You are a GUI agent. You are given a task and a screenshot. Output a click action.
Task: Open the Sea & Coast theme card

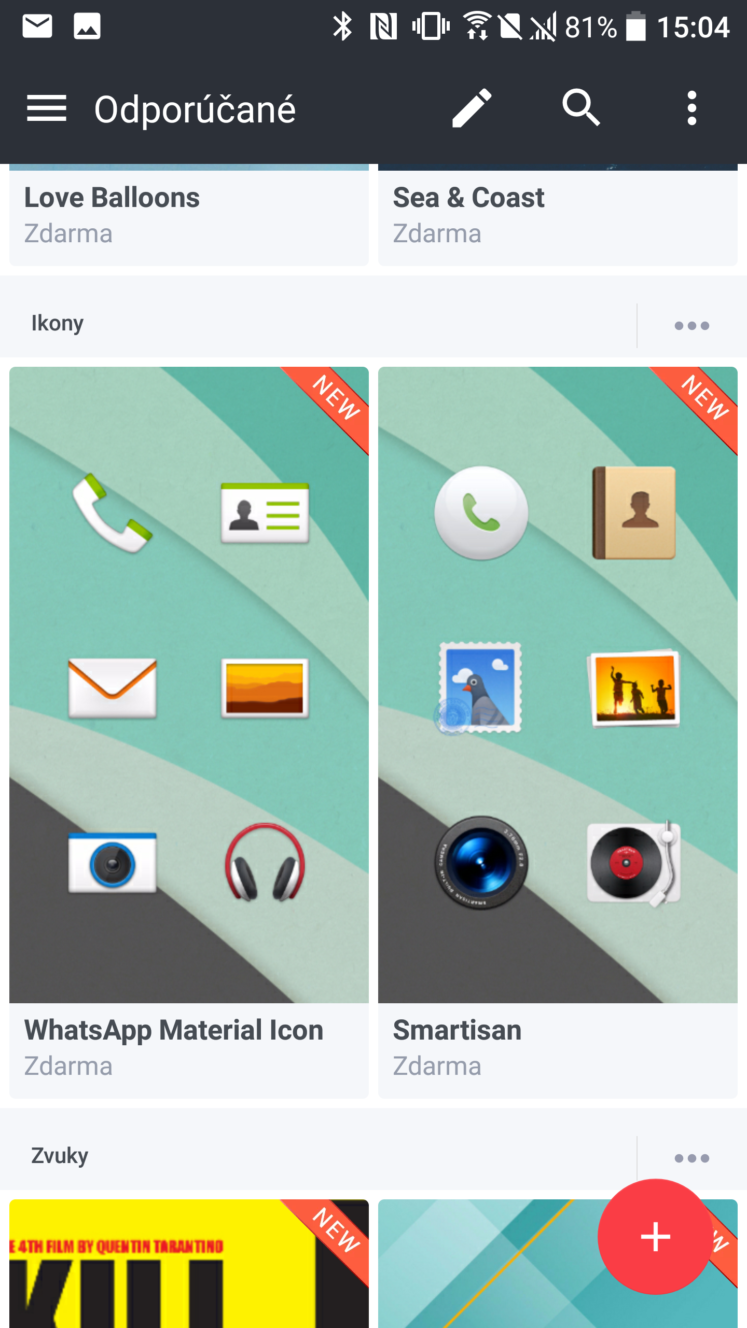click(558, 214)
